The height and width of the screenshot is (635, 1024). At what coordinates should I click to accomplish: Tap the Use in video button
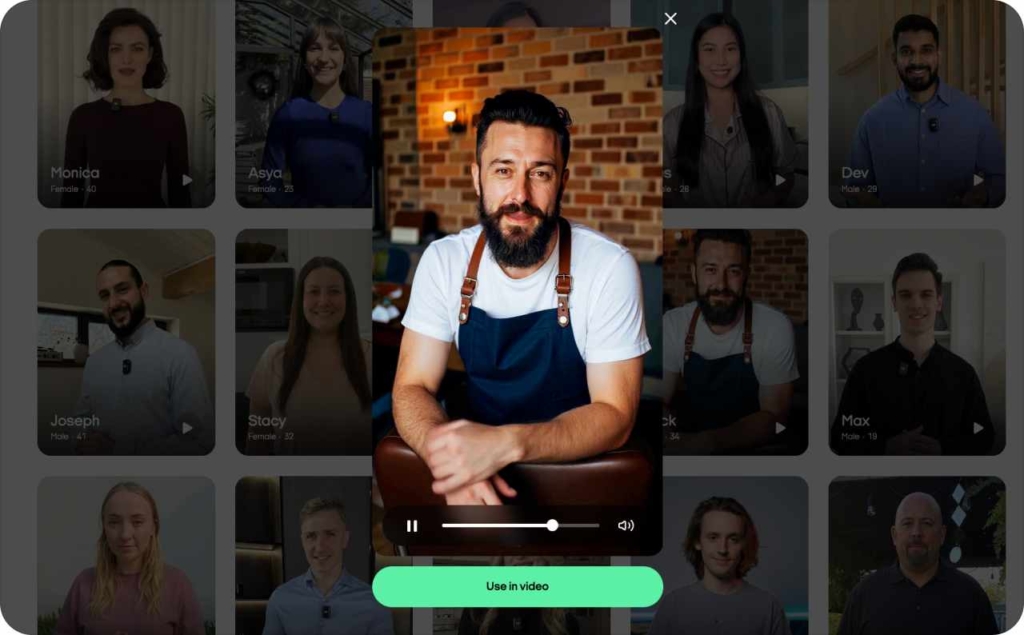(517, 586)
